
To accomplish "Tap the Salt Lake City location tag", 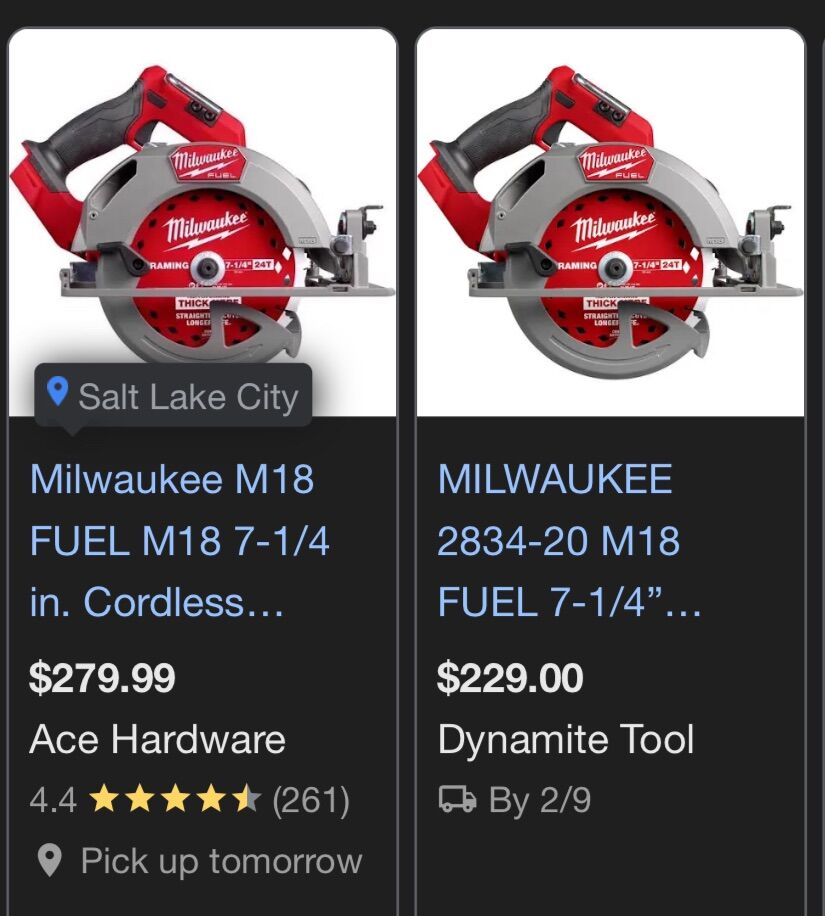I will [173, 396].
